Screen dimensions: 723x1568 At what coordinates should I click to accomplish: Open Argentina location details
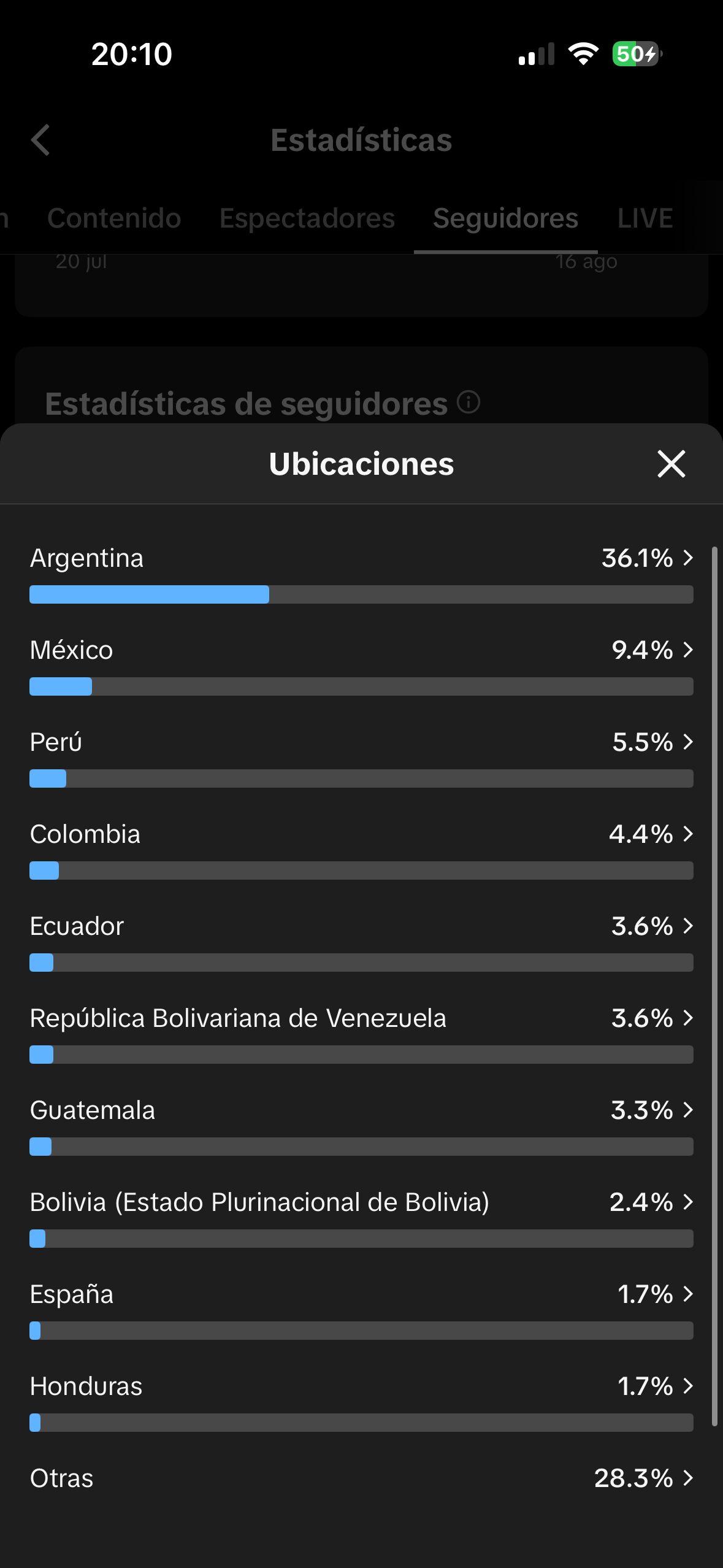[361, 573]
